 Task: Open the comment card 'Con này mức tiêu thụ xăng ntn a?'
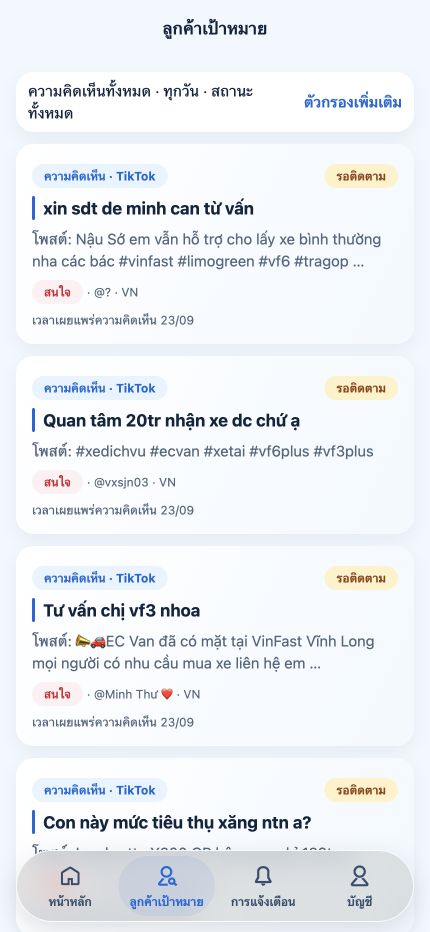(x=215, y=805)
